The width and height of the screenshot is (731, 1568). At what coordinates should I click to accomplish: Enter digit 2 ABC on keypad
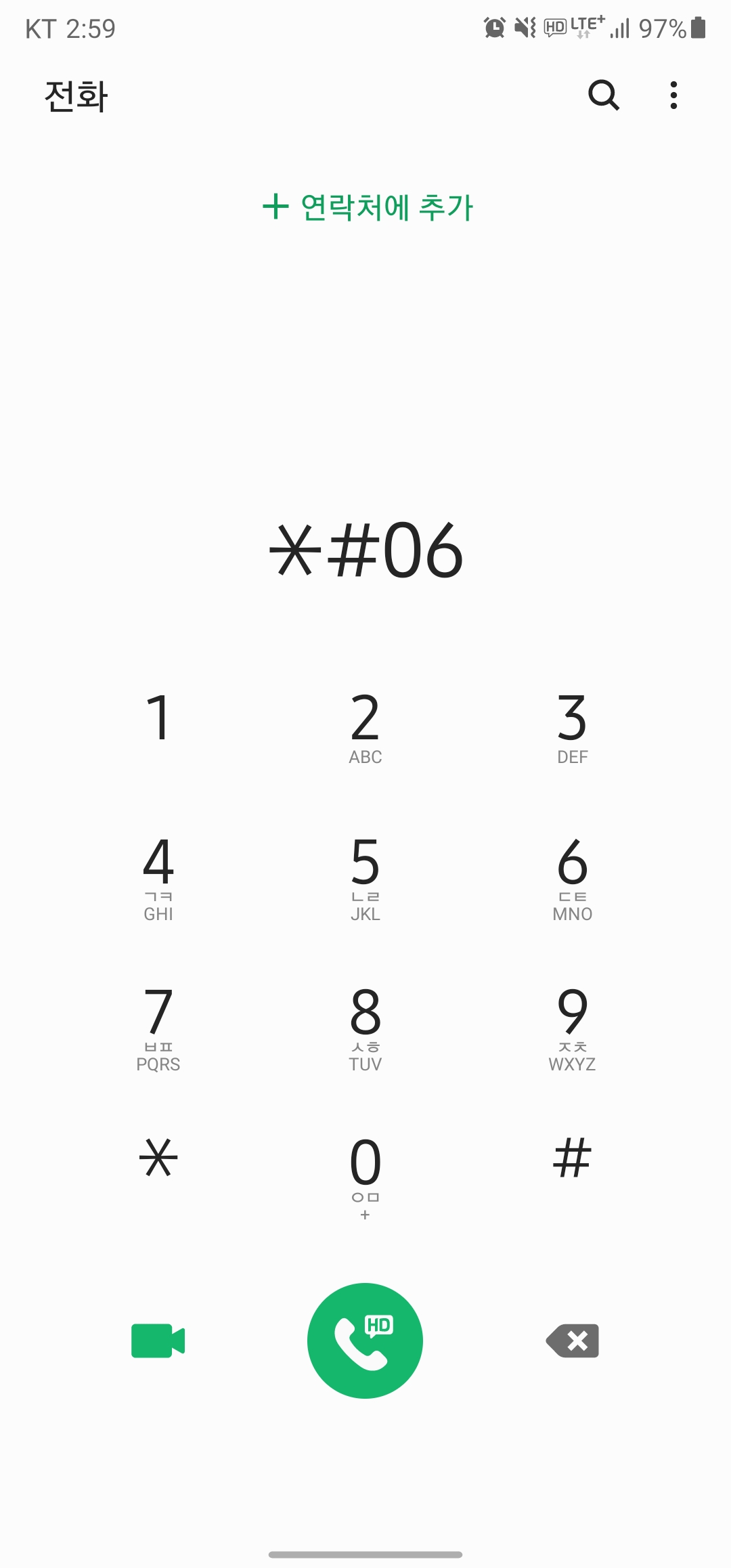point(365,728)
